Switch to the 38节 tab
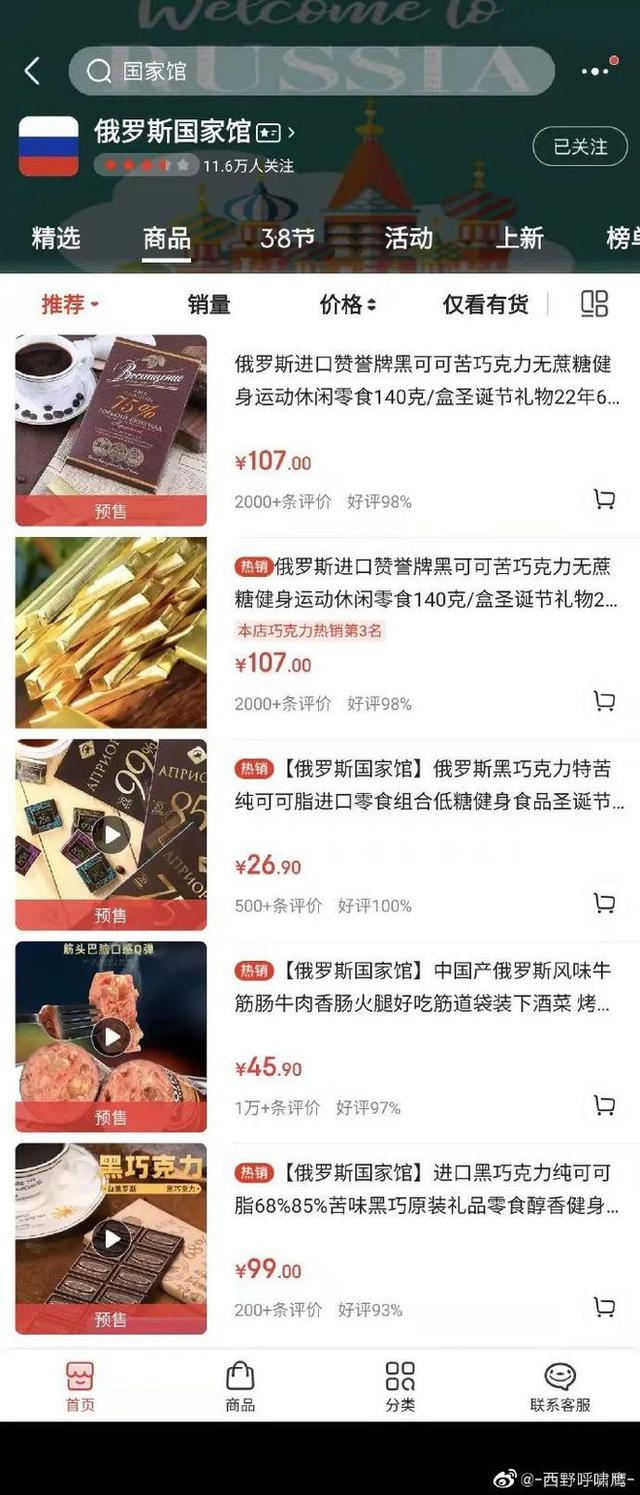Viewport: 640px width, 1495px height. click(x=288, y=238)
